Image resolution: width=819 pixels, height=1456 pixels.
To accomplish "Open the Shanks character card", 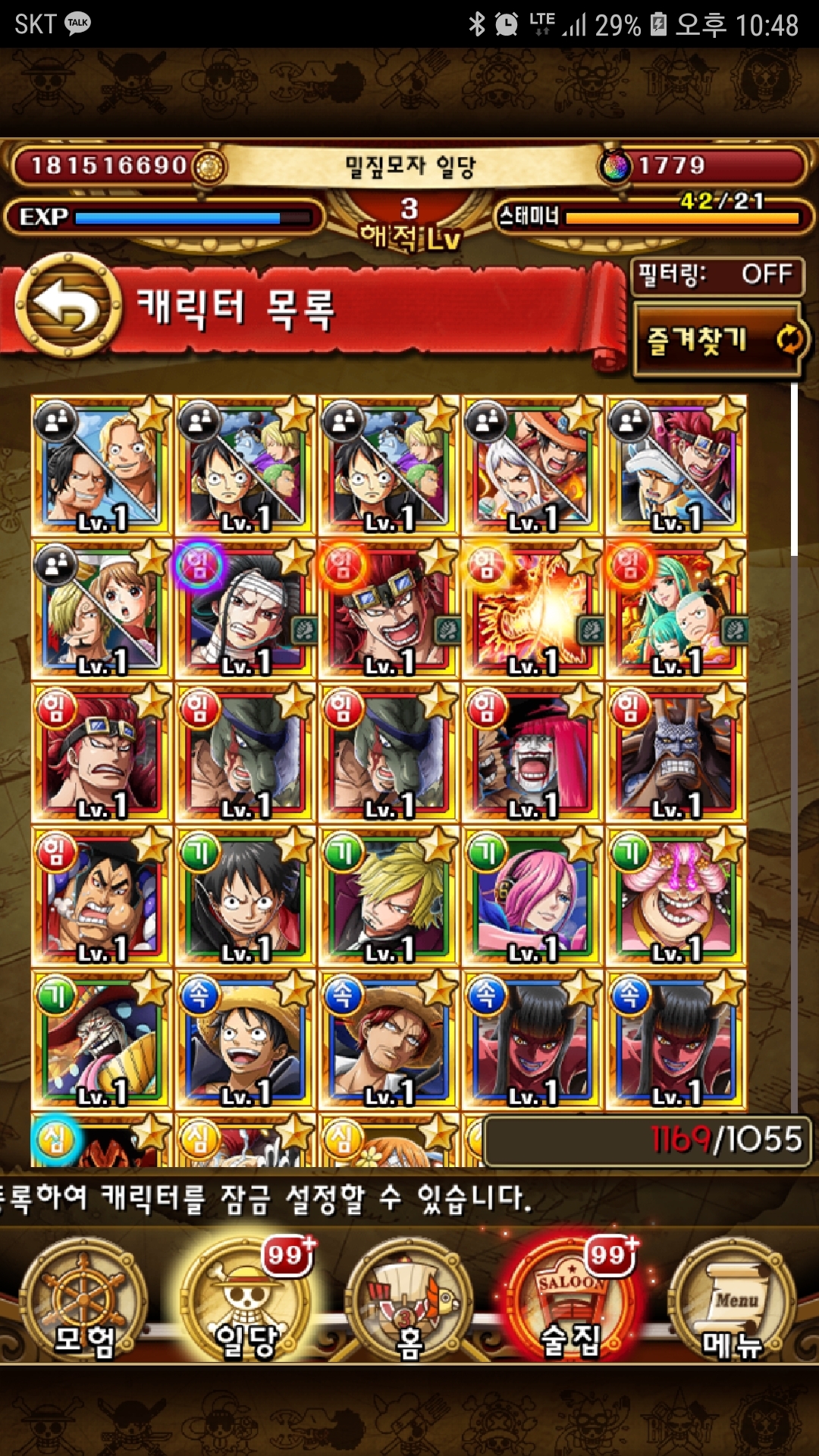I will (388, 1039).
